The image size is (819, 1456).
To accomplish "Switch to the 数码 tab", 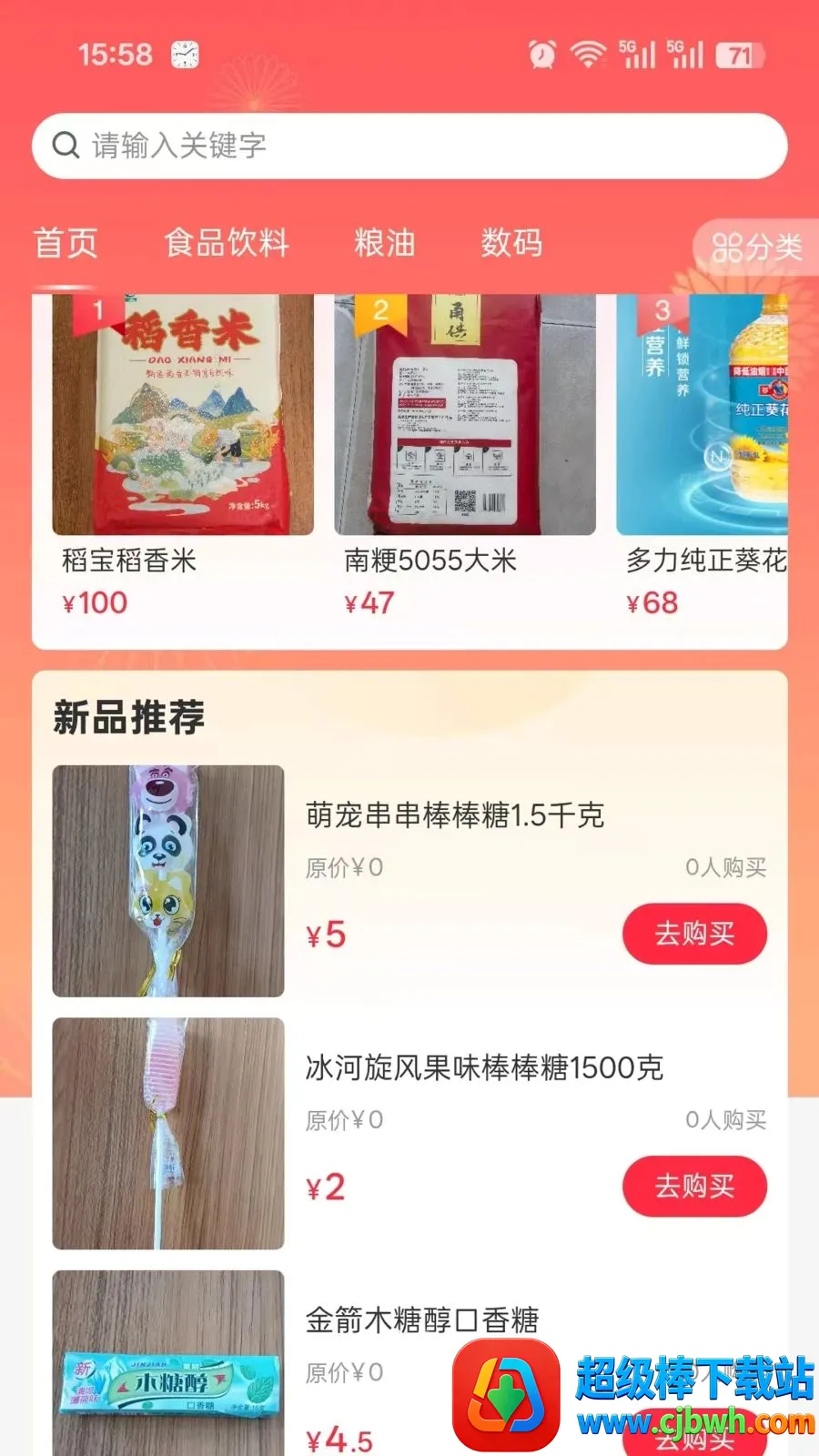I will [x=511, y=243].
